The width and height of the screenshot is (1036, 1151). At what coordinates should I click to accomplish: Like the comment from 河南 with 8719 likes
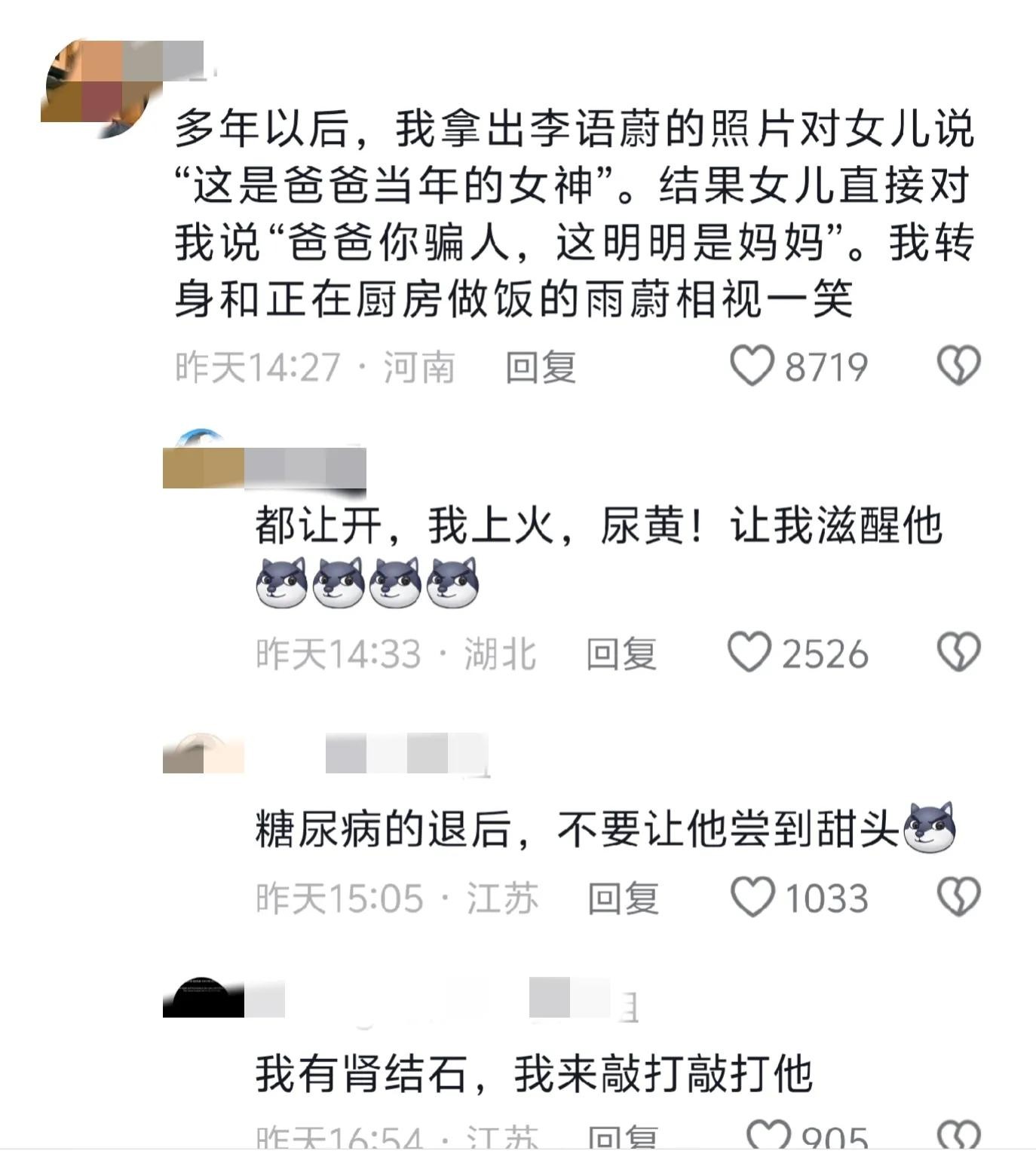(x=752, y=366)
